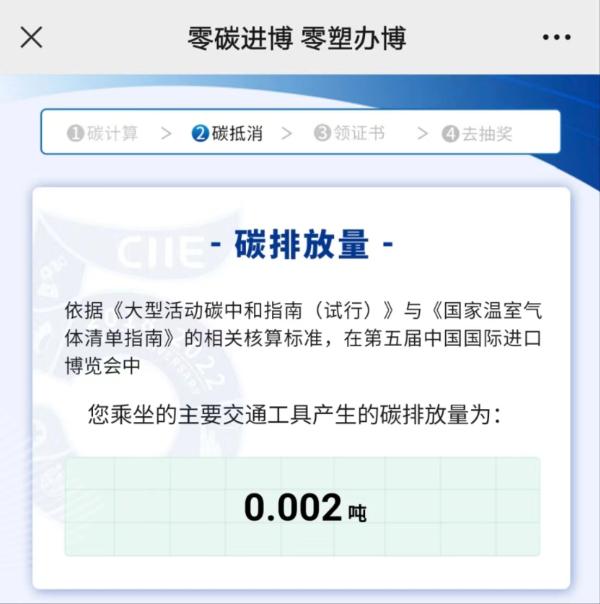Image resolution: width=600 pixels, height=604 pixels.
Task: Jump to step 3 领证书
Action: point(348,133)
